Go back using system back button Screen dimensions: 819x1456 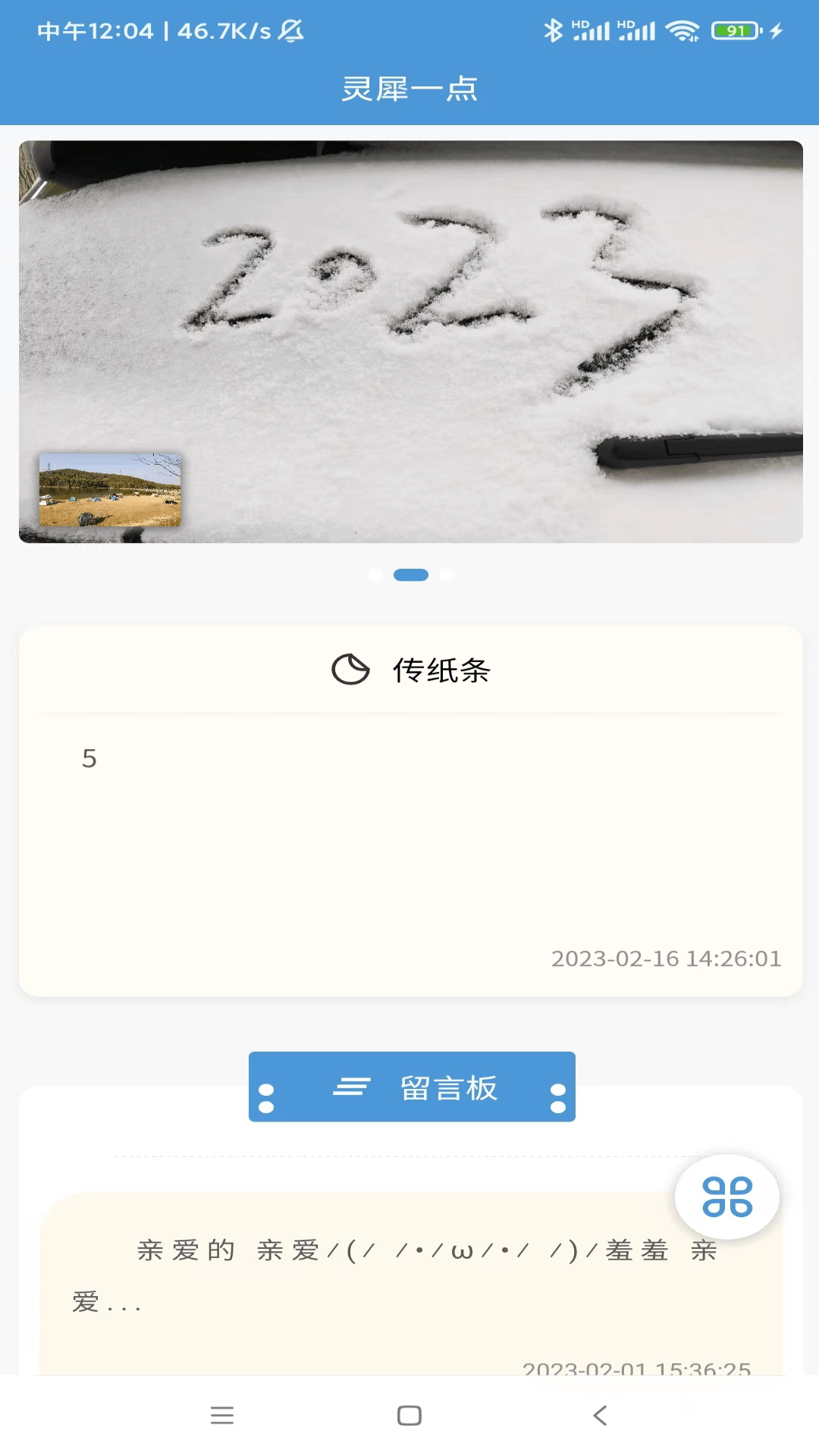click(x=600, y=1415)
